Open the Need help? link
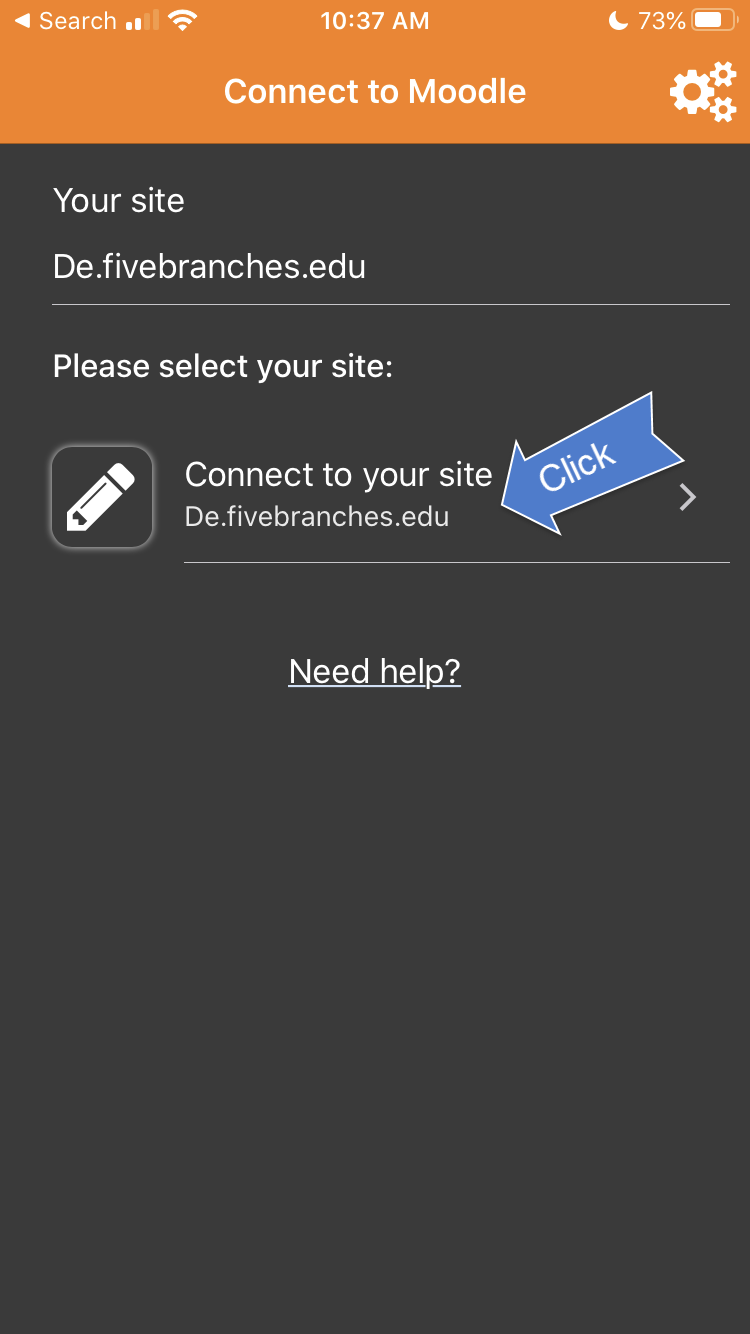 point(375,671)
